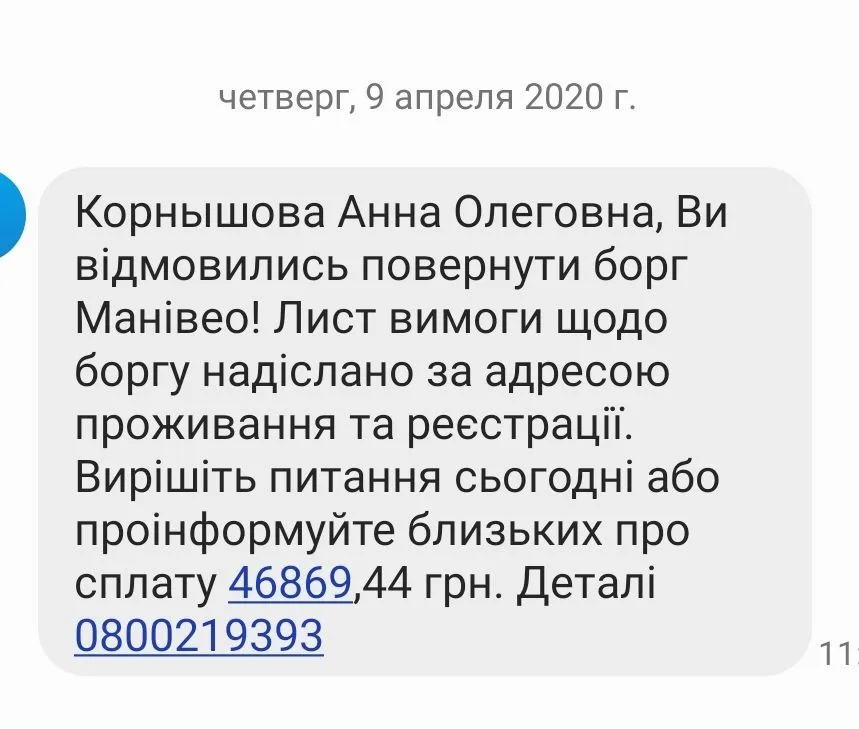This screenshot has height=729, width=859.
Task: Call the phone number 0800219393
Action: click(199, 635)
